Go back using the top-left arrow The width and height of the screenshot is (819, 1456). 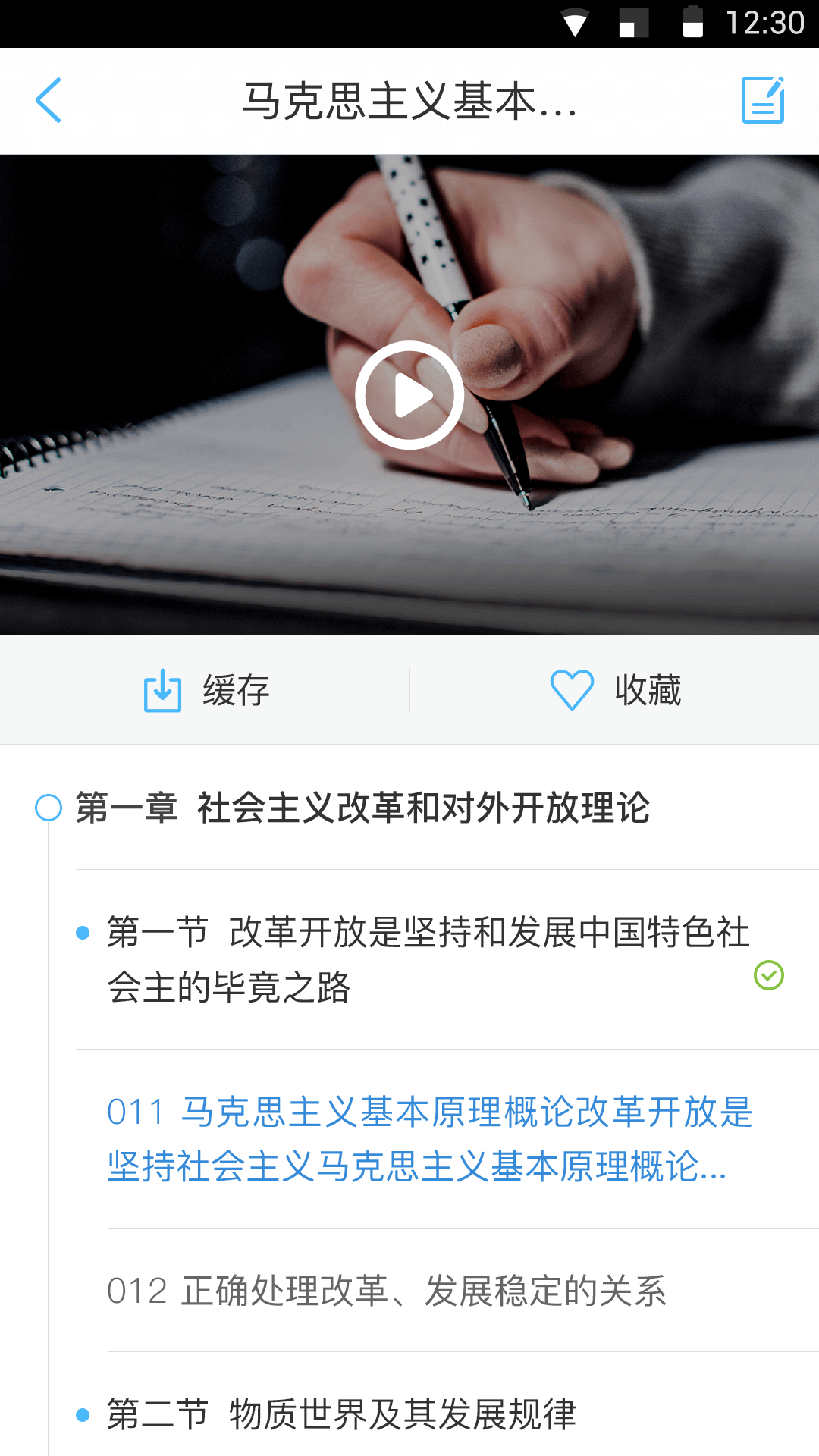point(49,100)
